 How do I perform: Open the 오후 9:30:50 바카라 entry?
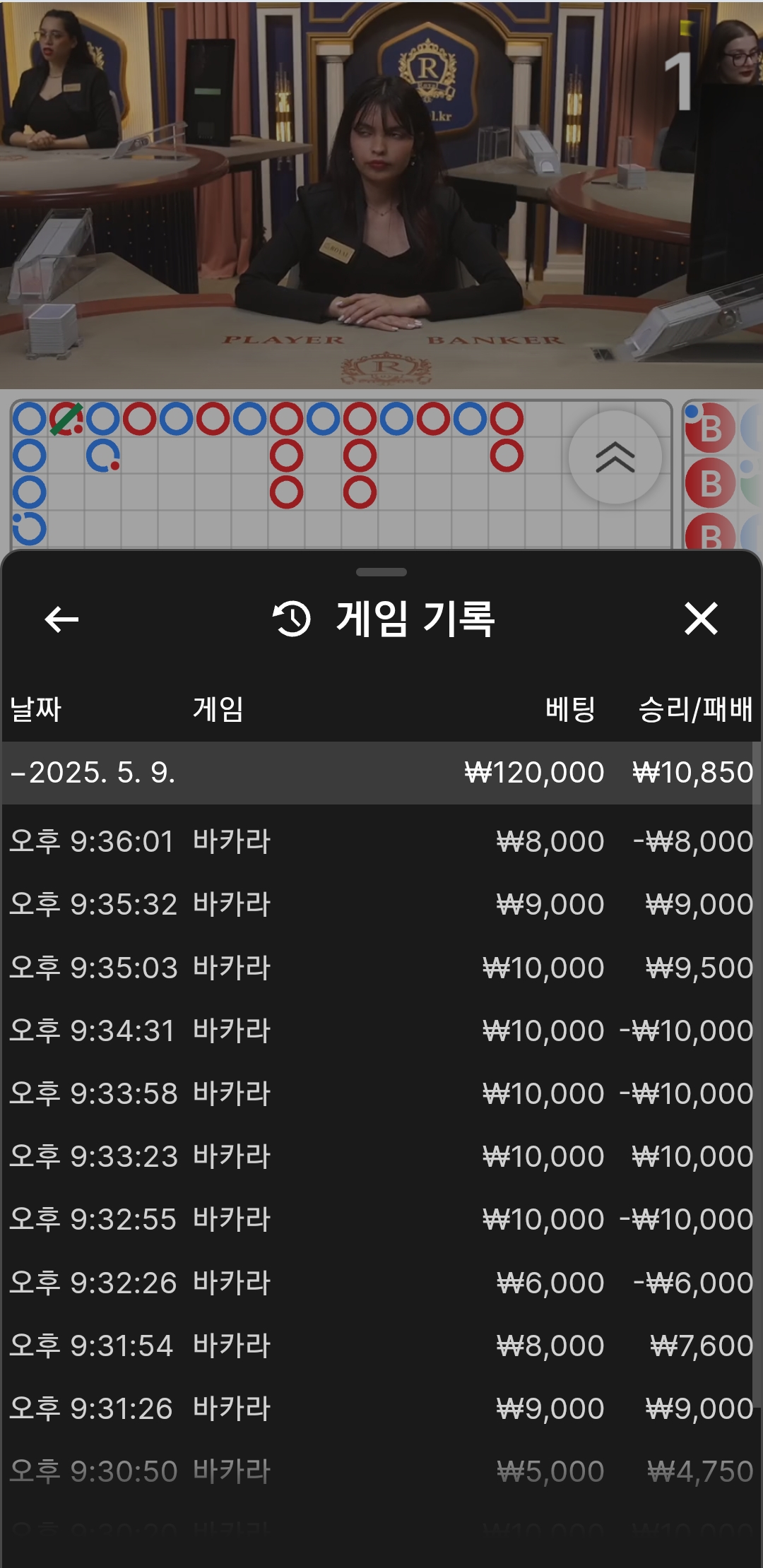click(381, 1471)
